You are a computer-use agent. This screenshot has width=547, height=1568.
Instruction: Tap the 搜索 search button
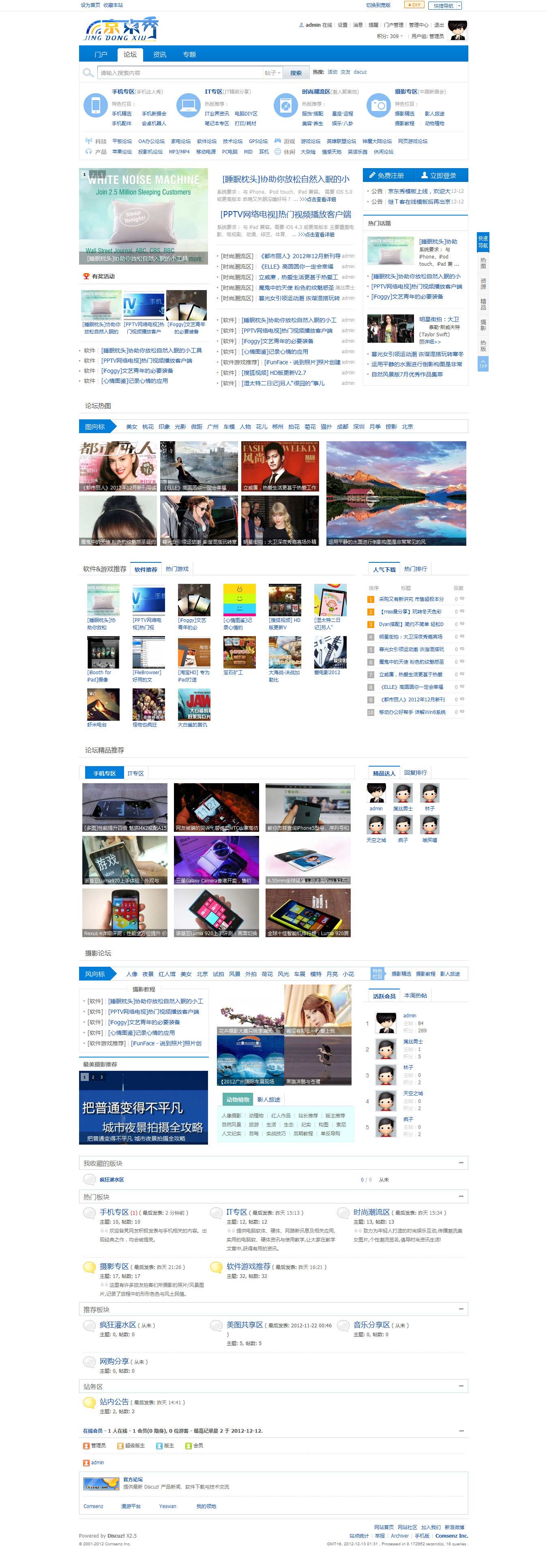point(296,73)
